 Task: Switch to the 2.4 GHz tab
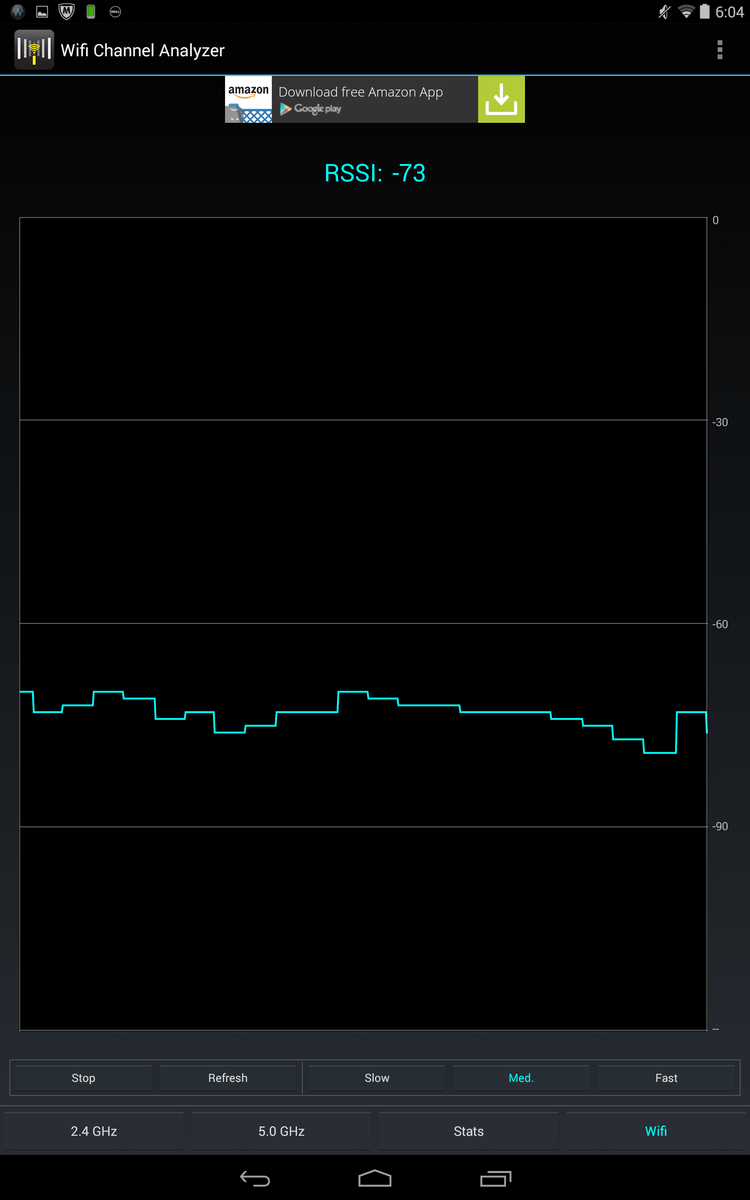pyautogui.click(x=94, y=1131)
